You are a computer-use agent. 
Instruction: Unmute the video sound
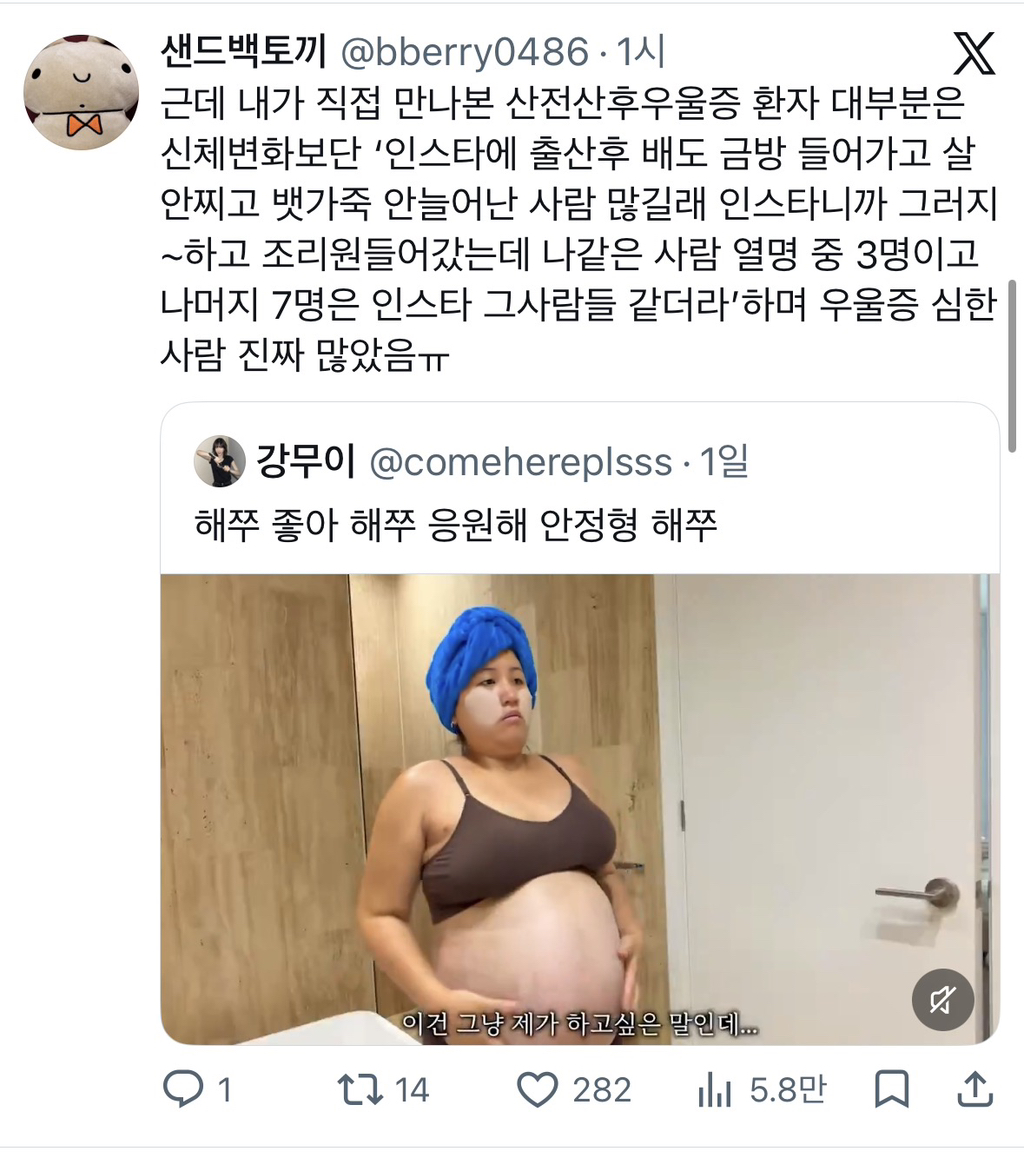943,1000
